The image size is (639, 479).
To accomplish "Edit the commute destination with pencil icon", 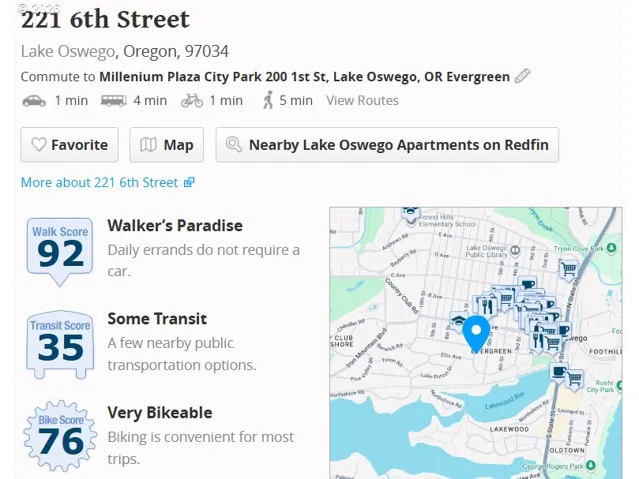I will pos(522,76).
